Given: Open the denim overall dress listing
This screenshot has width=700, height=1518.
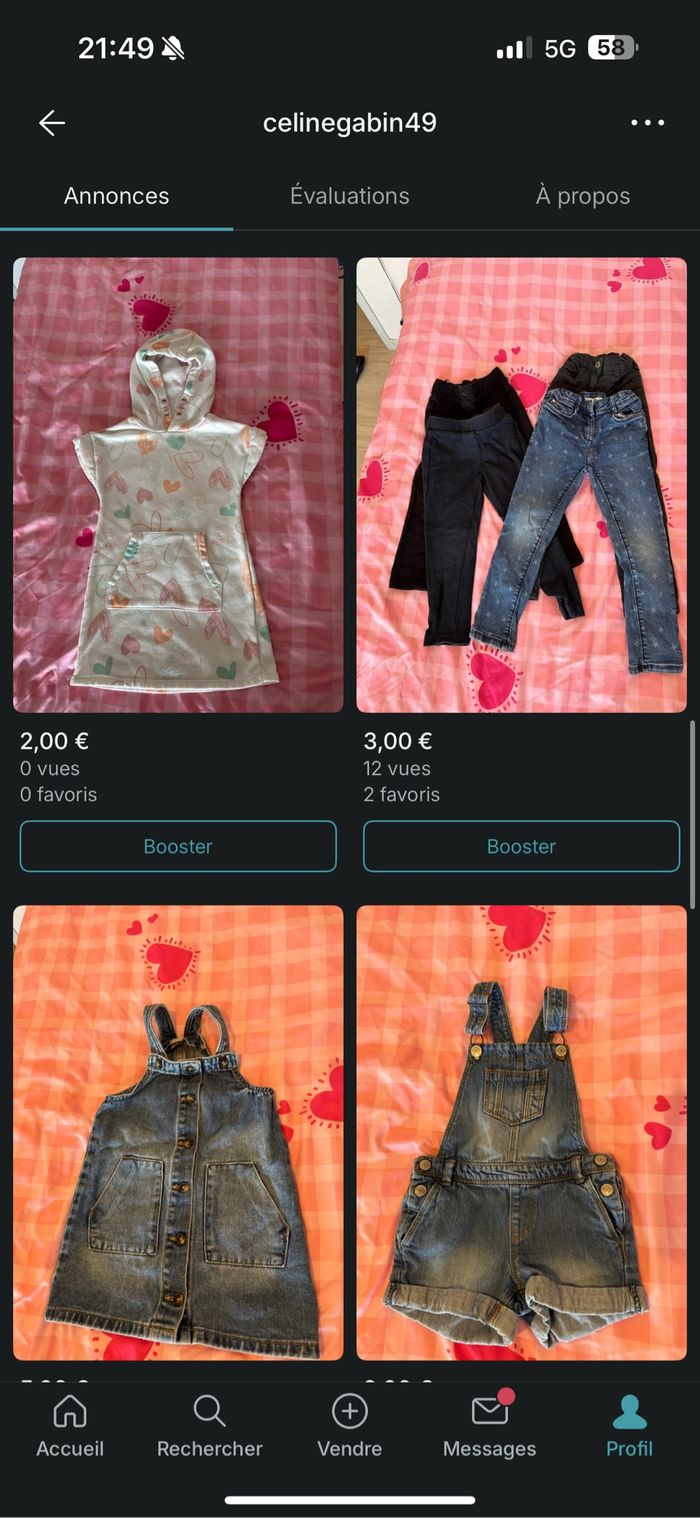Looking at the screenshot, I should (x=178, y=1132).
